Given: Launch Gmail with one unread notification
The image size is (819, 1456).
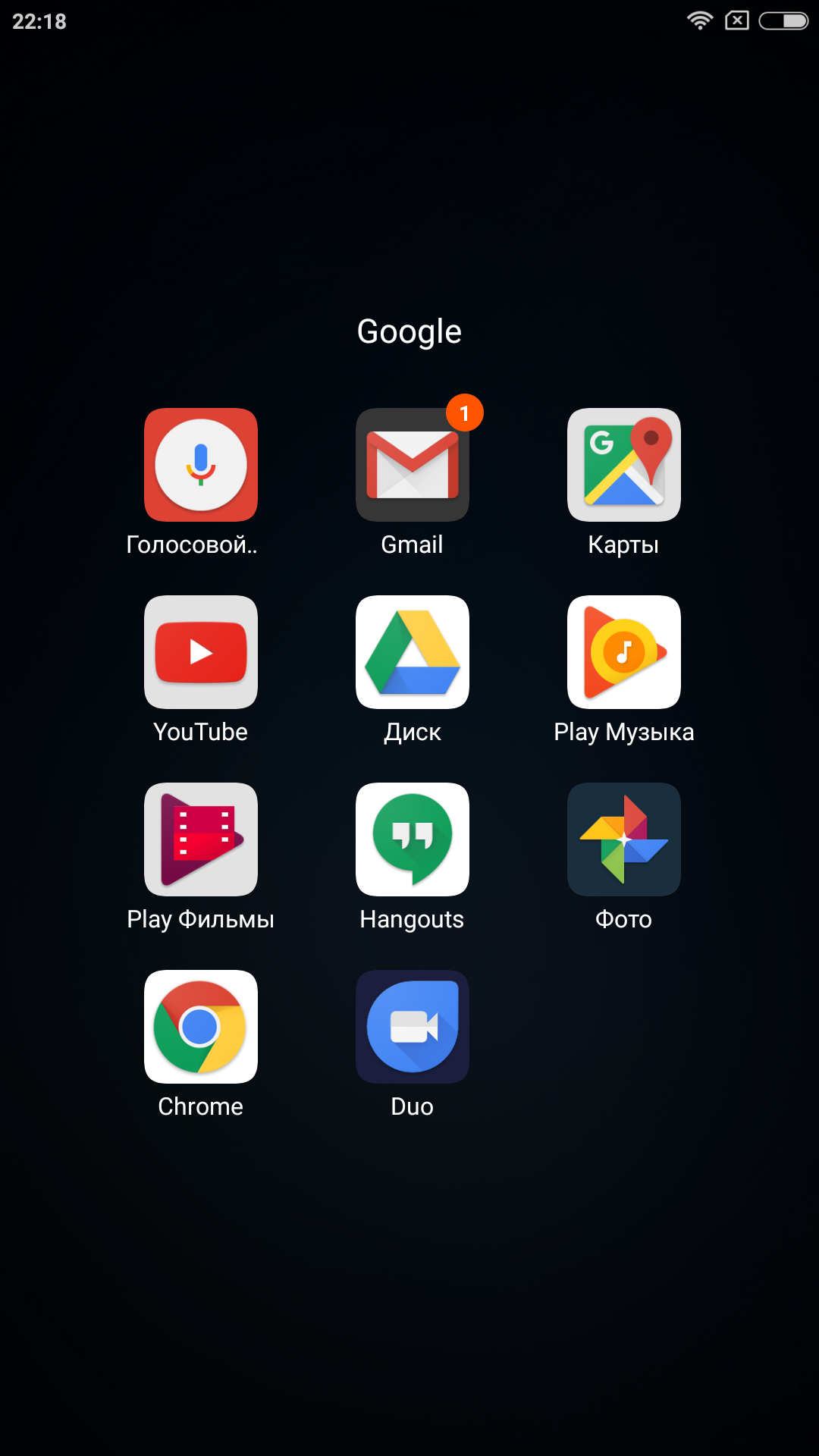Looking at the screenshot, I should (x=413, y=465).
